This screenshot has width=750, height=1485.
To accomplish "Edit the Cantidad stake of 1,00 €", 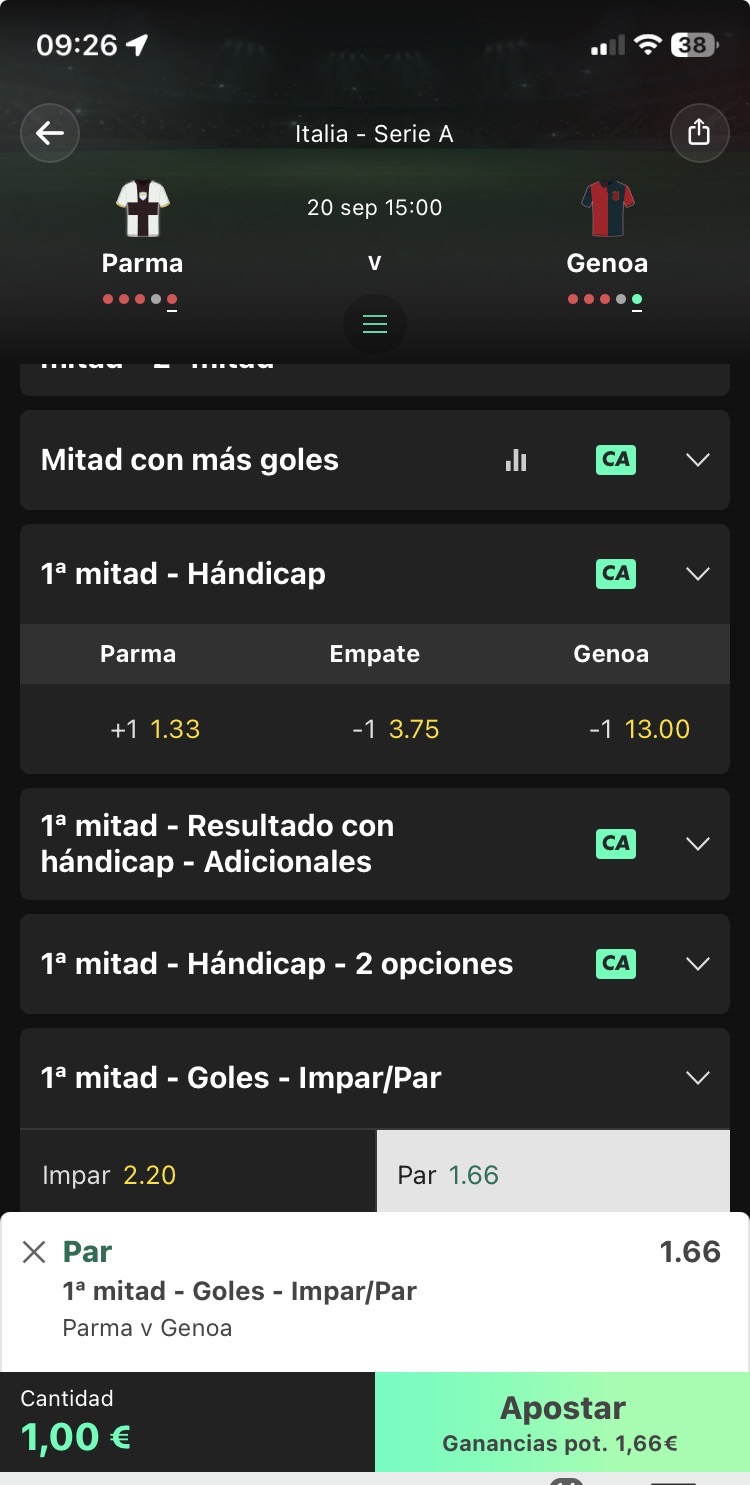I will point(187,1422).
